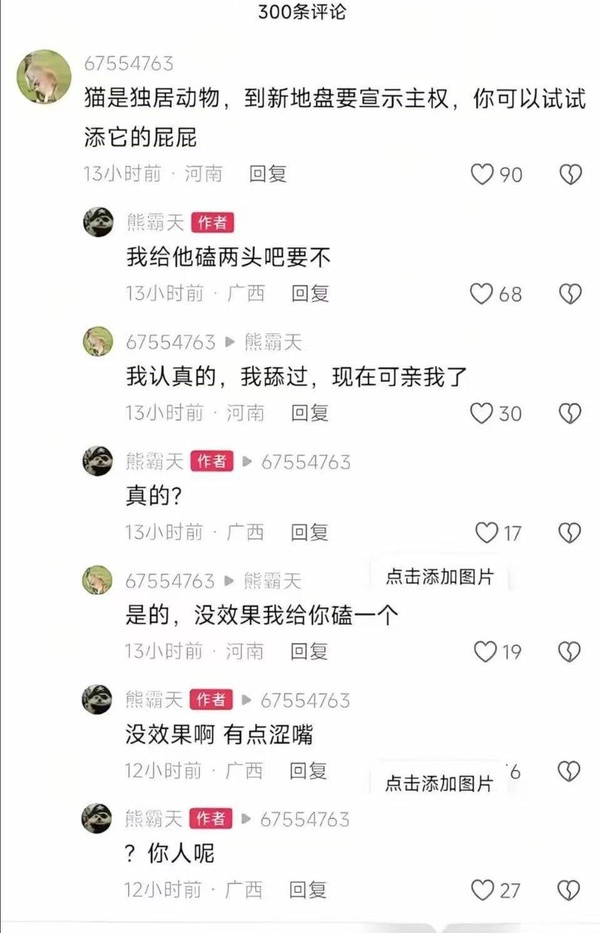Screen dimensions: 600x933
Task: Reply to '没效果啊 有点涩嘴'
Action: (x=309, y=771)
